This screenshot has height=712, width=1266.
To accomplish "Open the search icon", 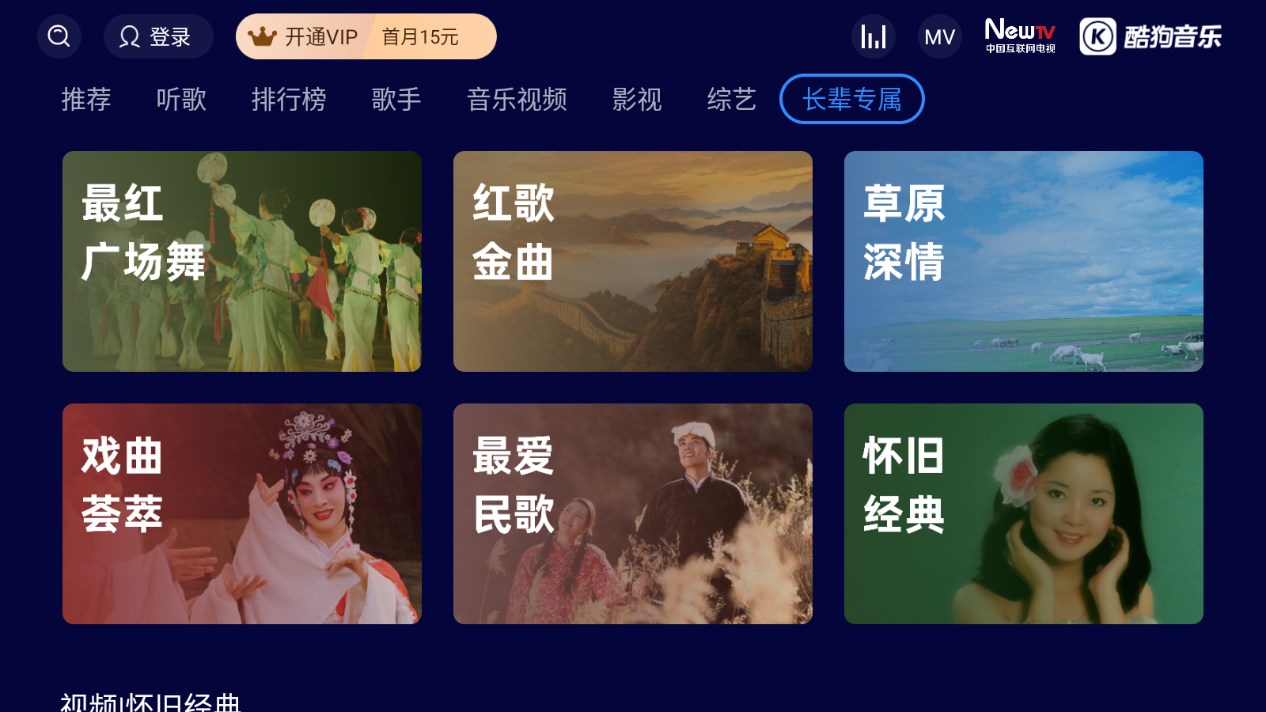I will [59, 37].
